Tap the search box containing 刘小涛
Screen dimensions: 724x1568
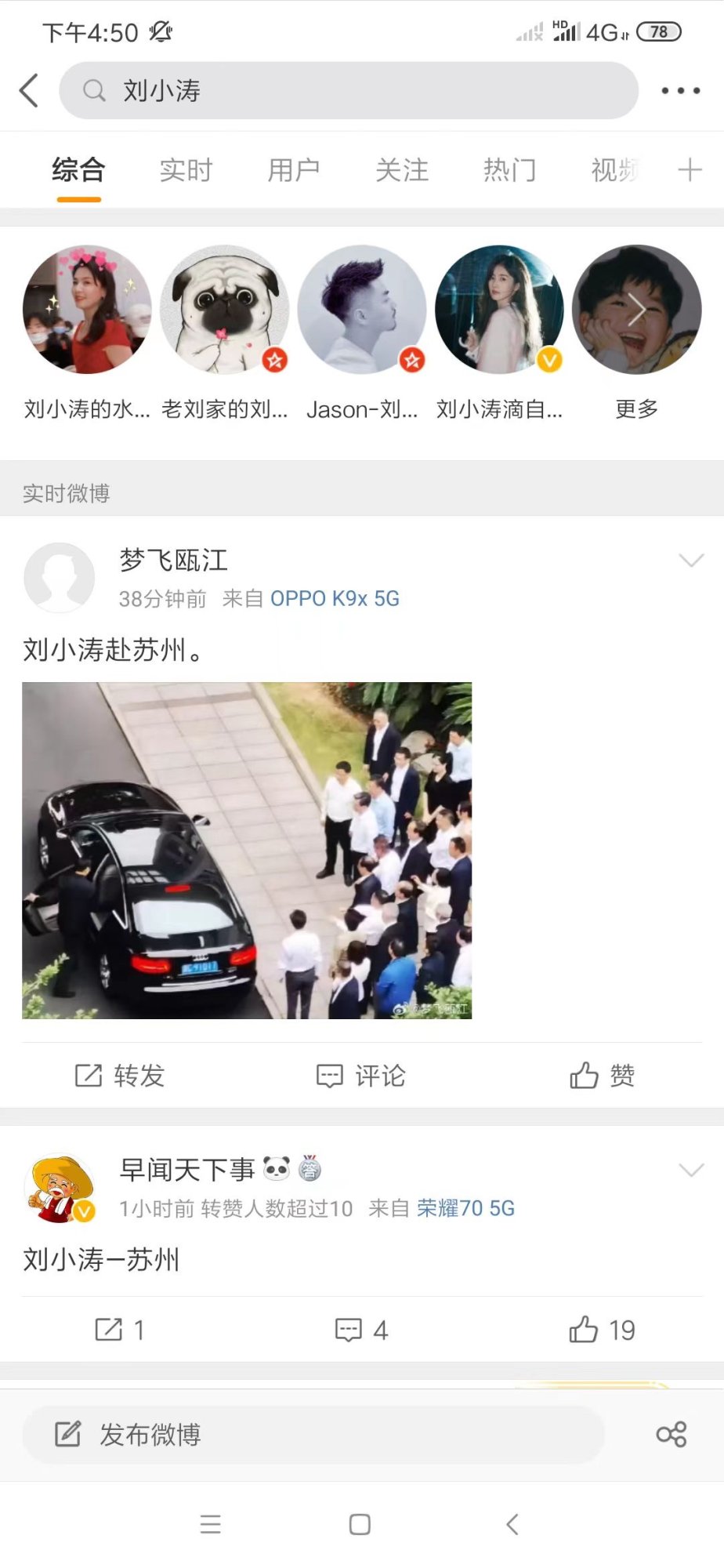349,91
